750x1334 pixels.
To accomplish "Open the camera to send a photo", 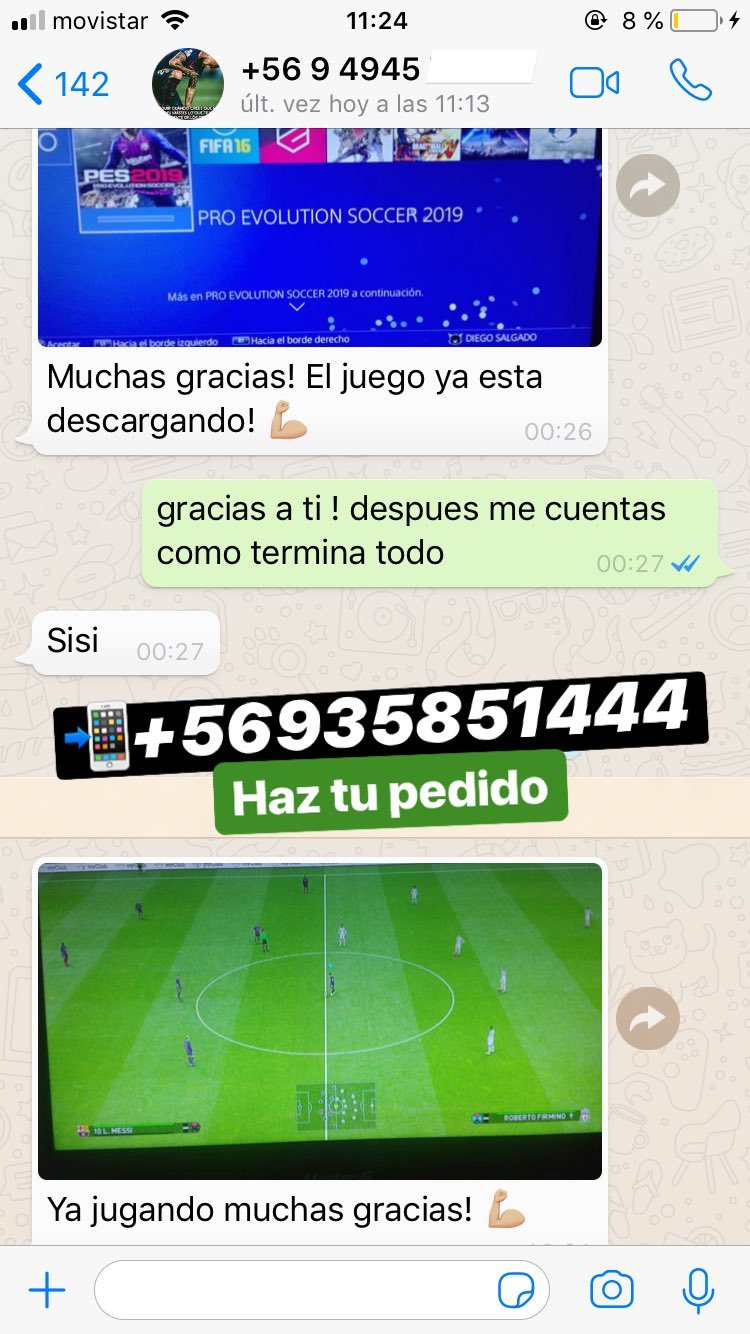I will pyautogui.click(x=612, y=1290).
